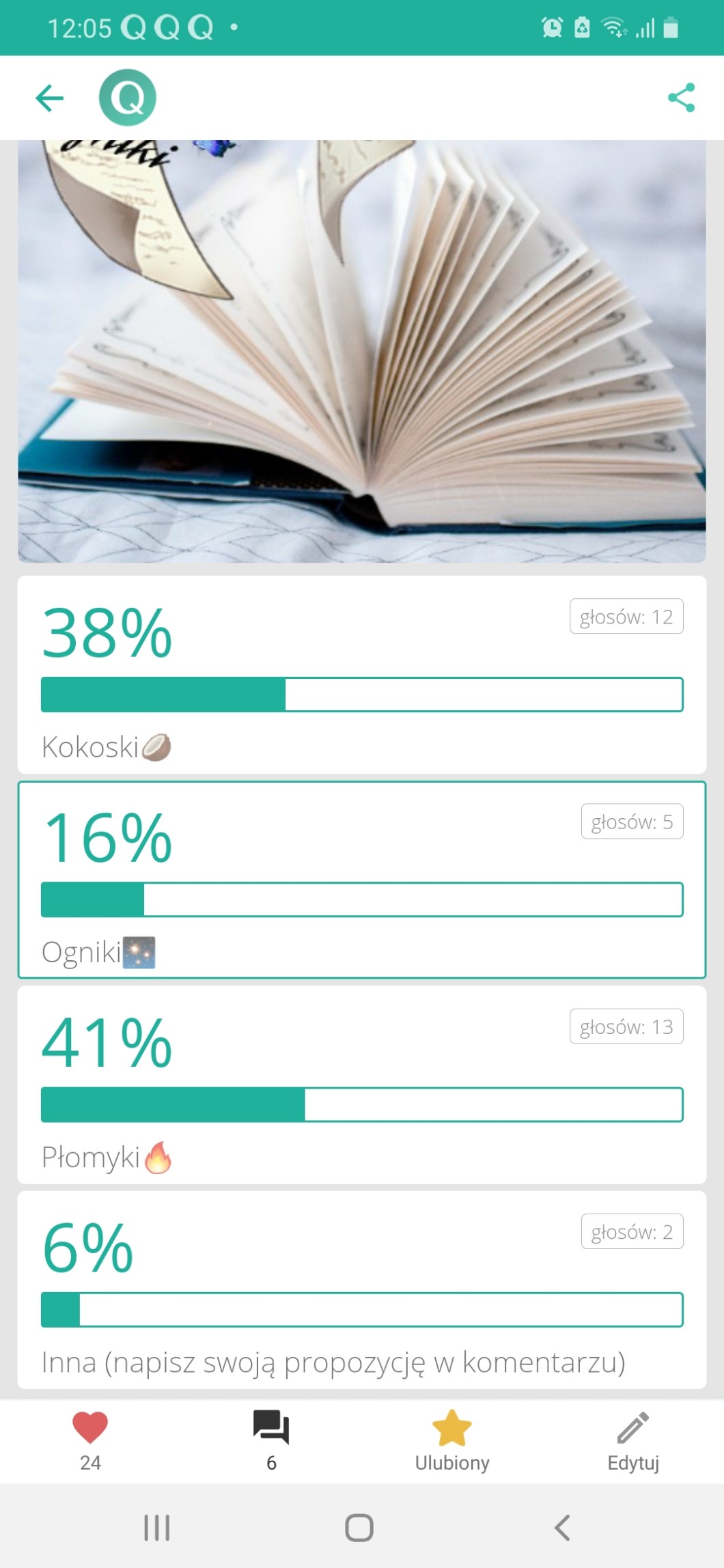Select the Ogniki poll option
The width and height of the screenshot is (724, 1568).
[x=362, y=880]
